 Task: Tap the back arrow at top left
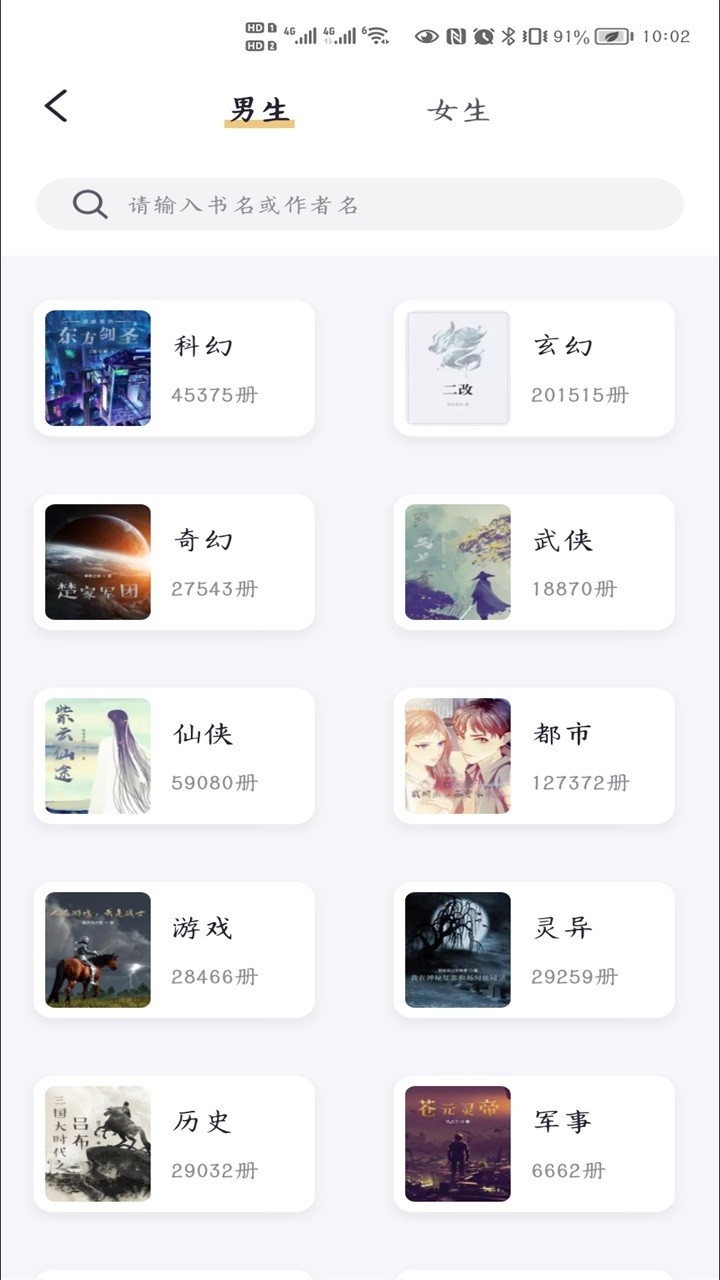(57, 105)
